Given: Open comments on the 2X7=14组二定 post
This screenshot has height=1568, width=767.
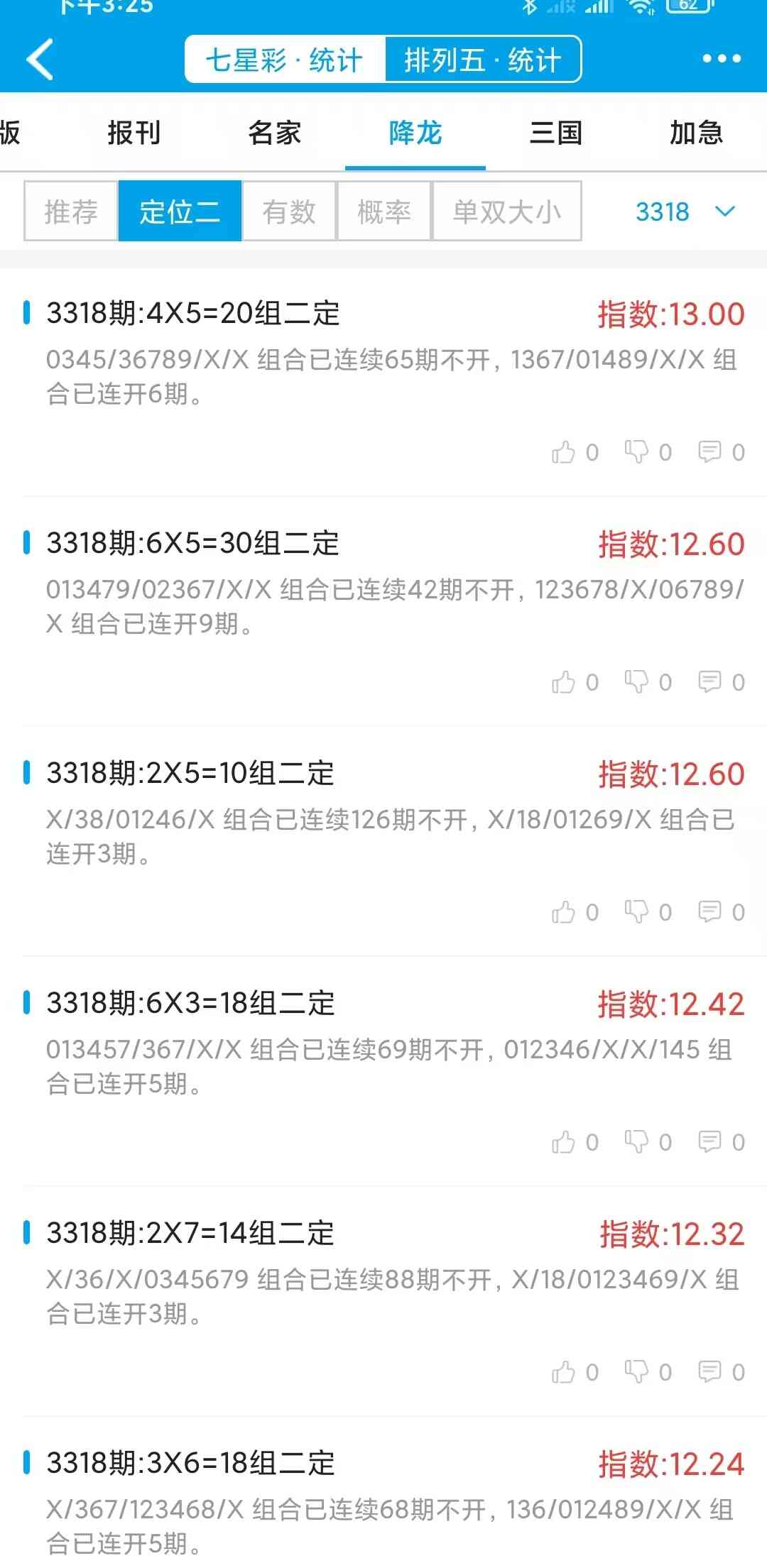Looking at the screenshot, I should 709,1371.
